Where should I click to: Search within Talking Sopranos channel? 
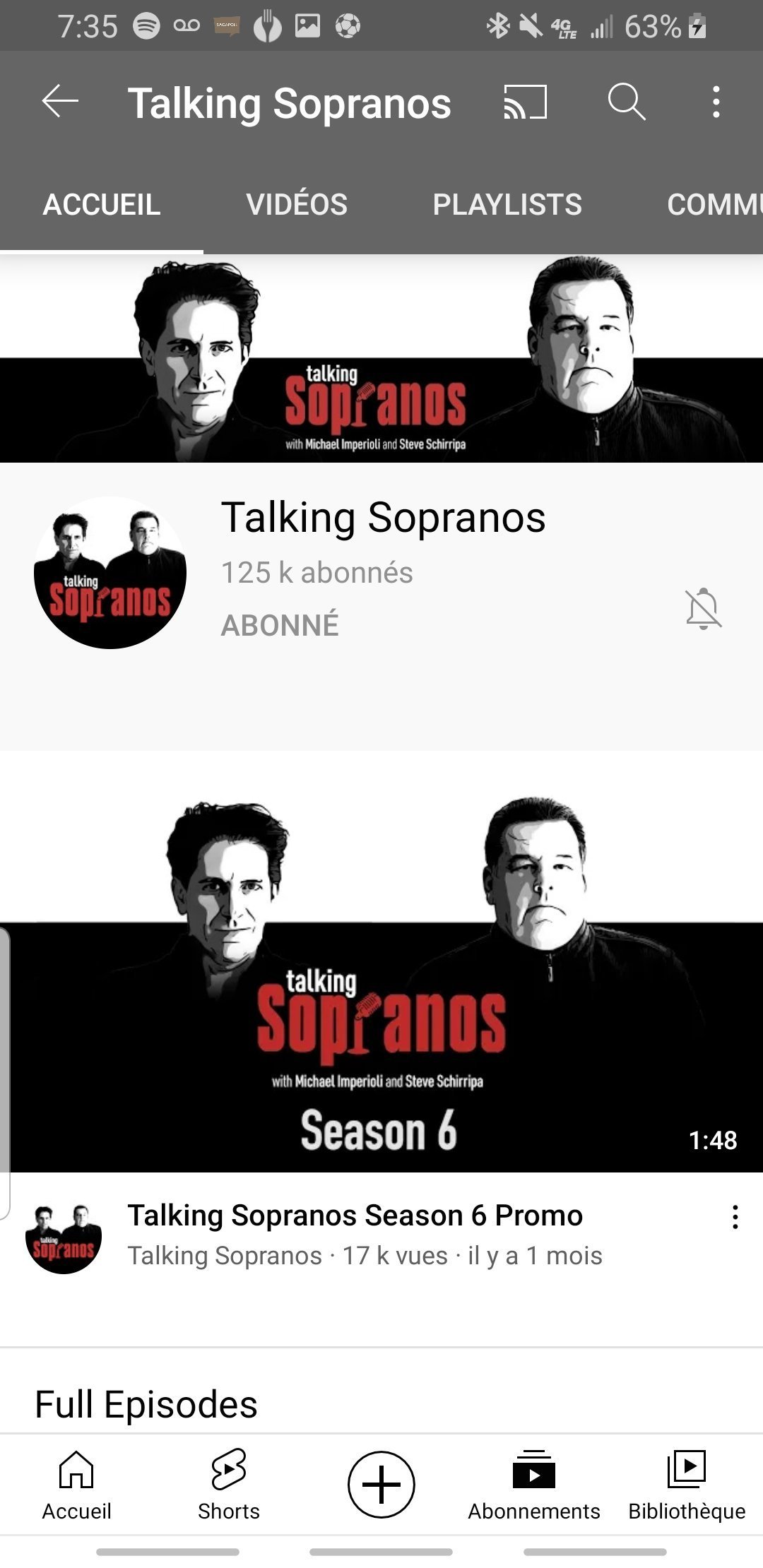(x=626, y=102)
